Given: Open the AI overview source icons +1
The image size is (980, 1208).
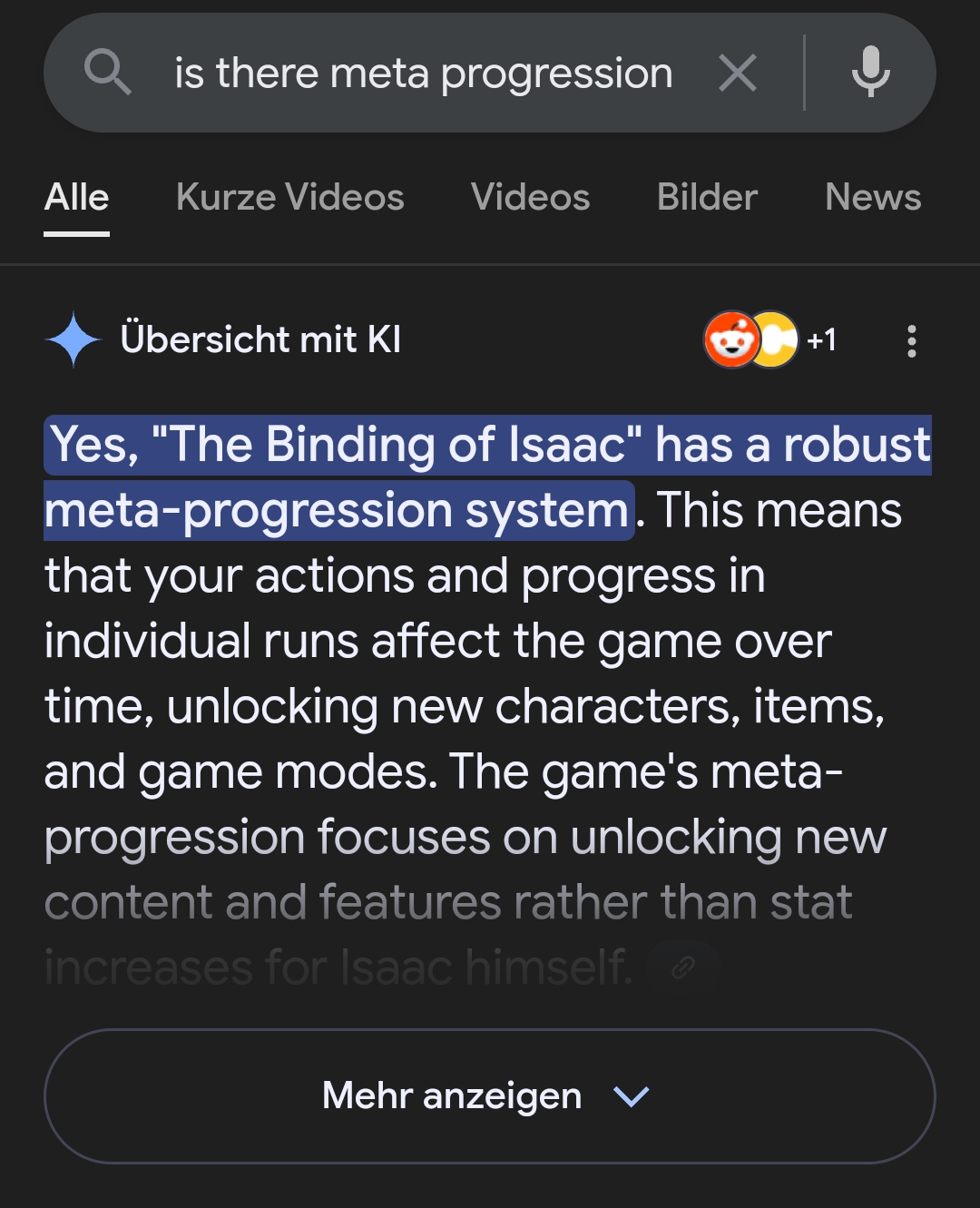Looking at the screenshot, I should tap(769, 340).
